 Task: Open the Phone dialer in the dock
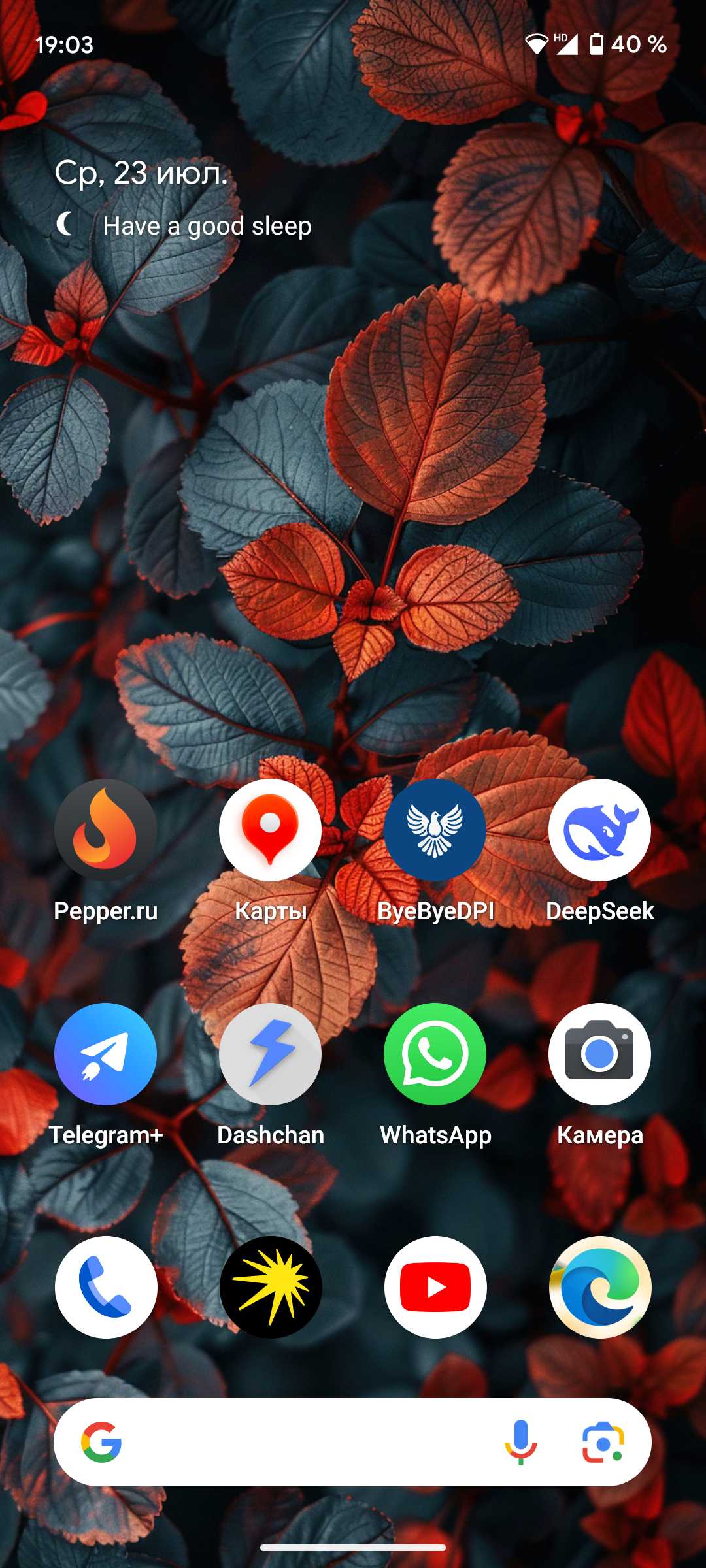[106, 1287]
